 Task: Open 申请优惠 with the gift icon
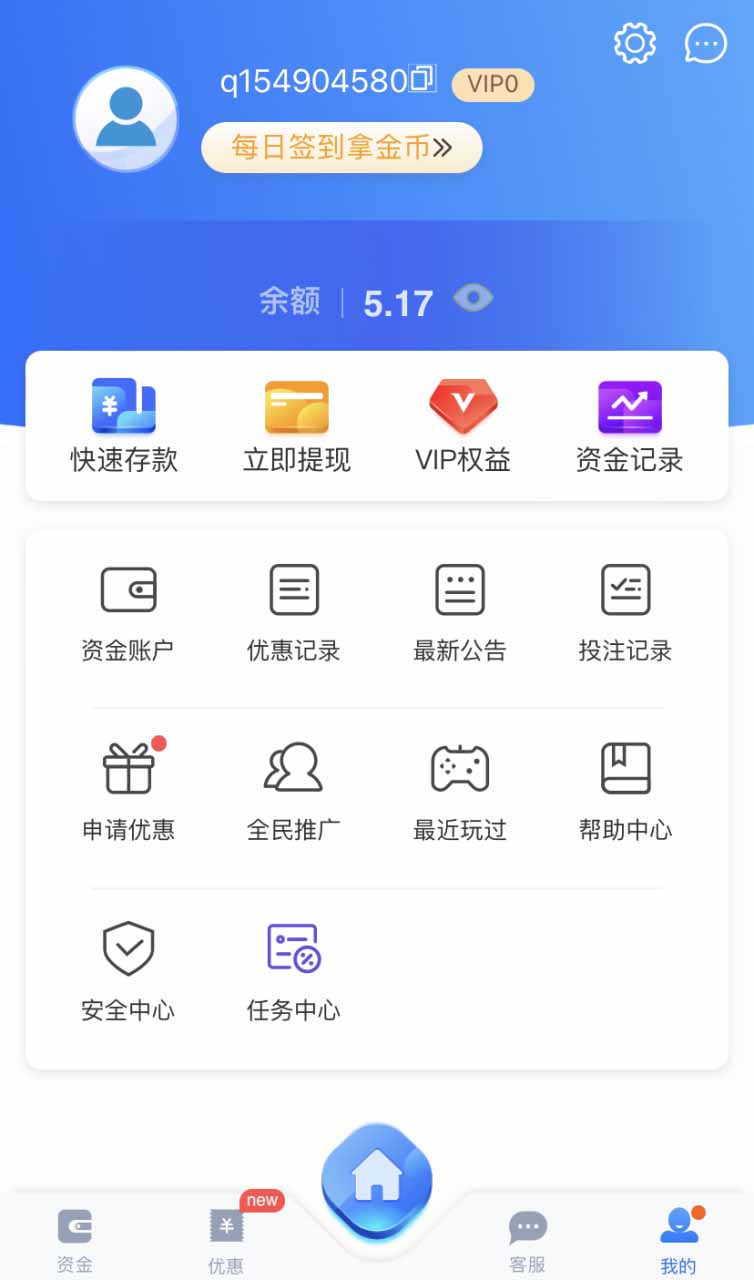click(128, 791)
